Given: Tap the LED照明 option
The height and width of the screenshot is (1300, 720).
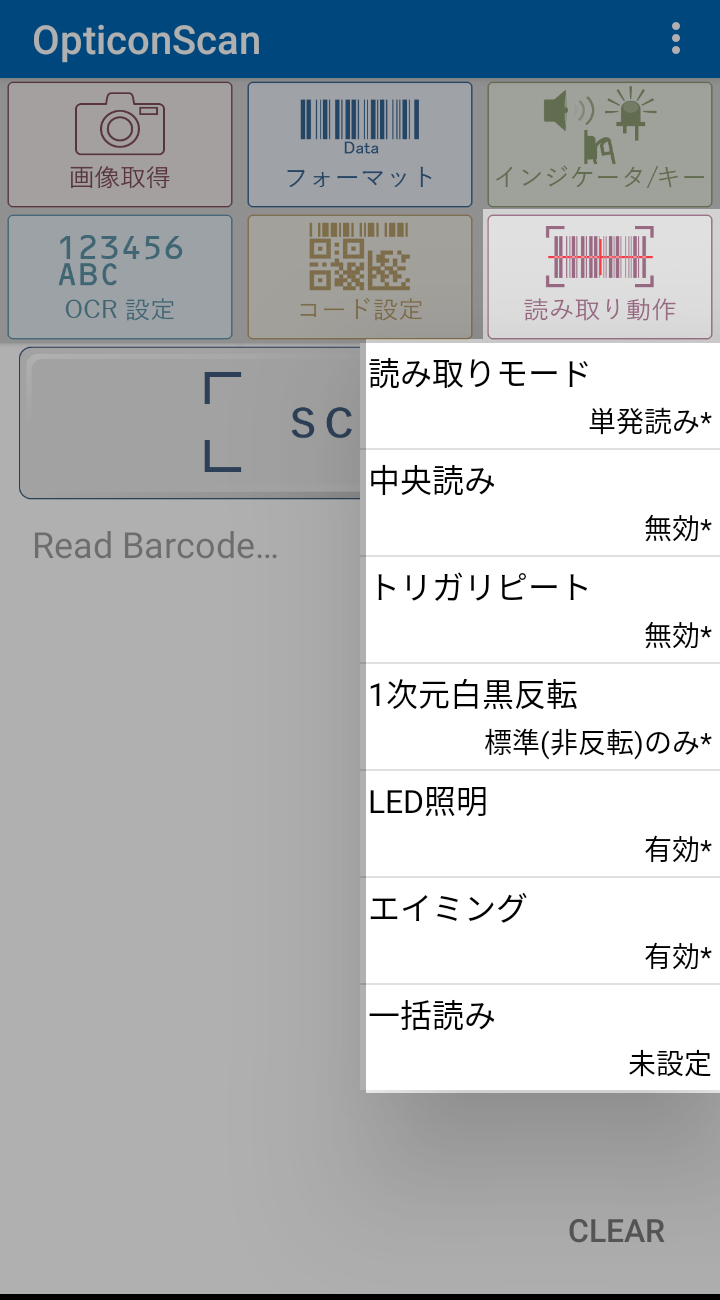Looking at the screenshot, I should [x=542, y=824].
